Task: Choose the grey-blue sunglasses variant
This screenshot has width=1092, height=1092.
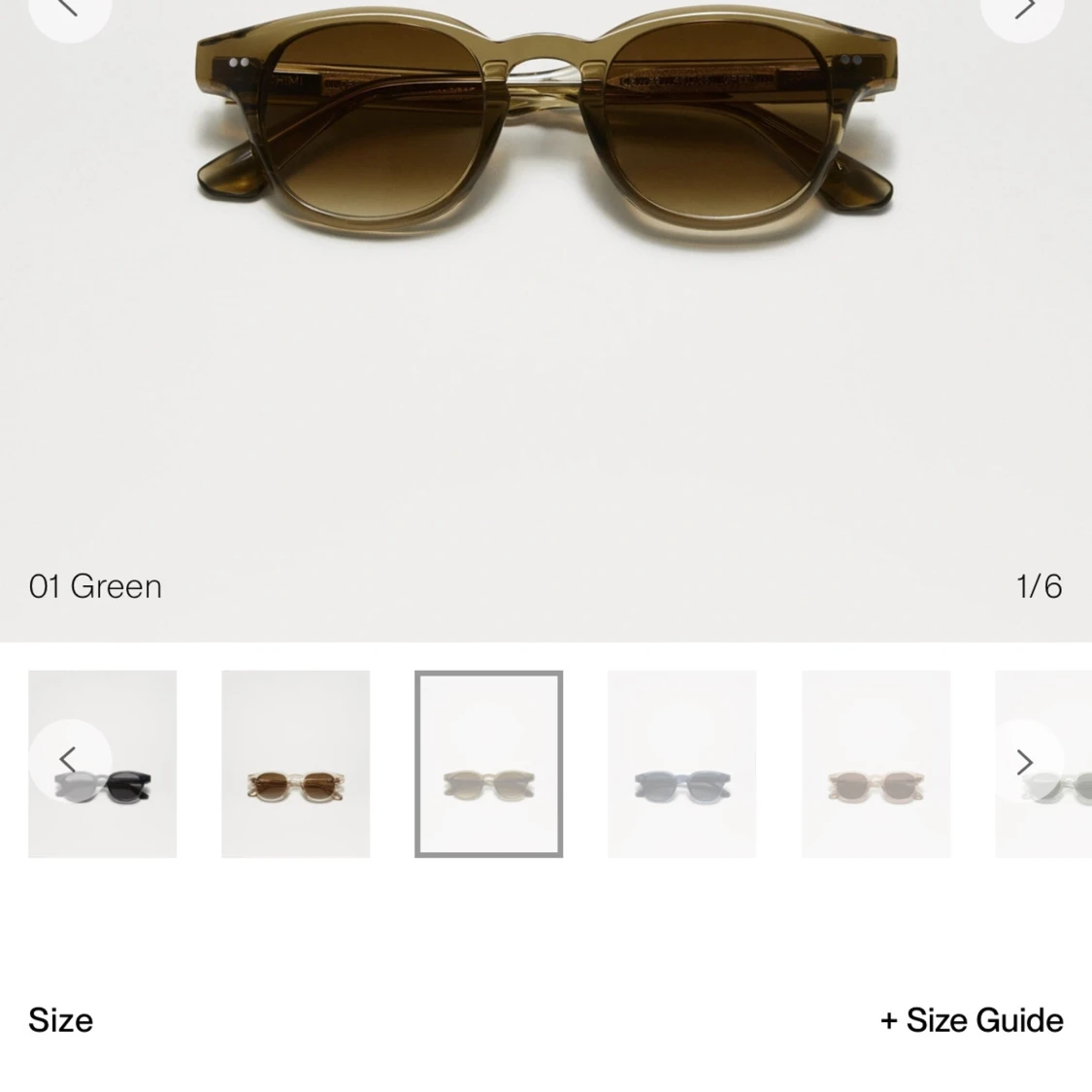Action: click(681, 764)
